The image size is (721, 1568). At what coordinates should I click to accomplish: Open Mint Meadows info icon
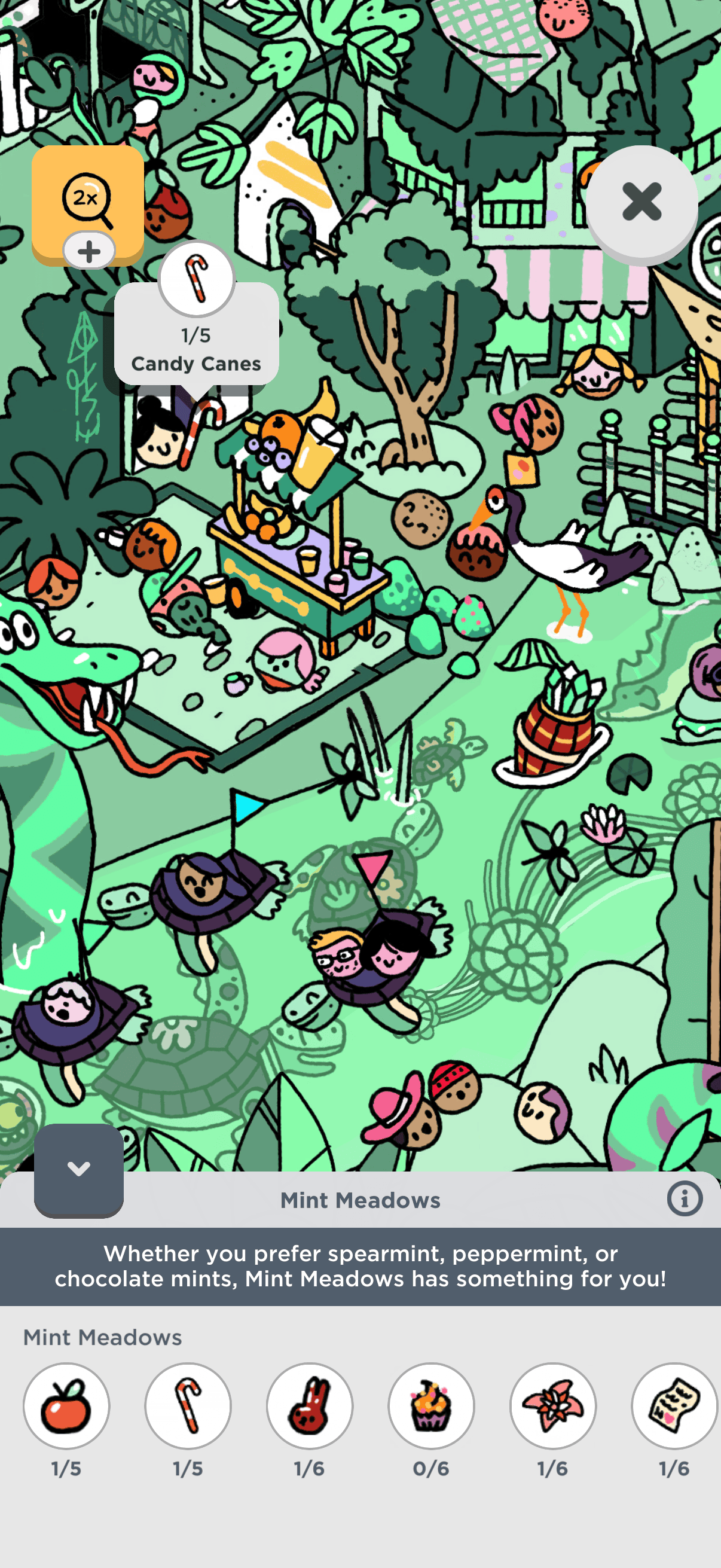(x=684, y=1199)
